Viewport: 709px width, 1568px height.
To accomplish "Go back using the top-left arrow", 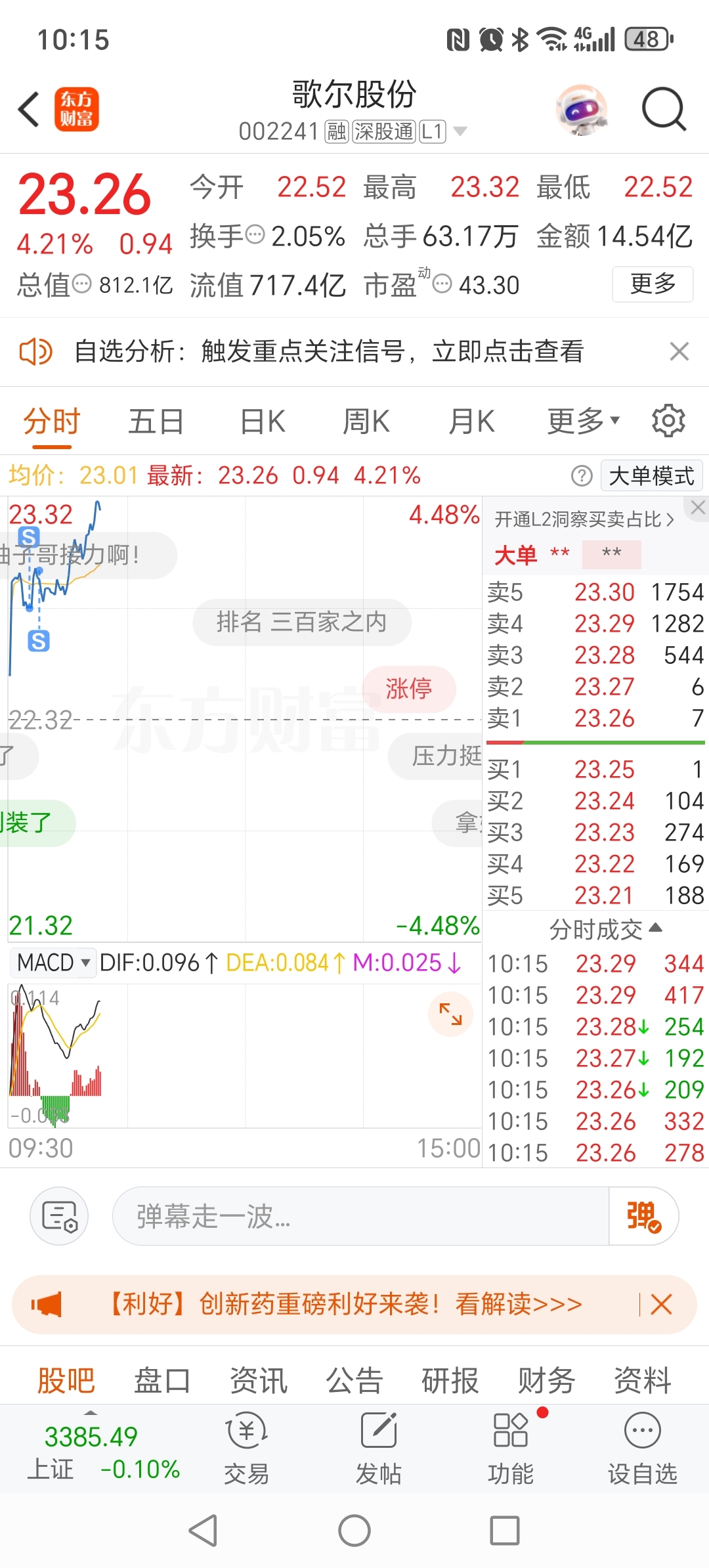I will (29, 109).
